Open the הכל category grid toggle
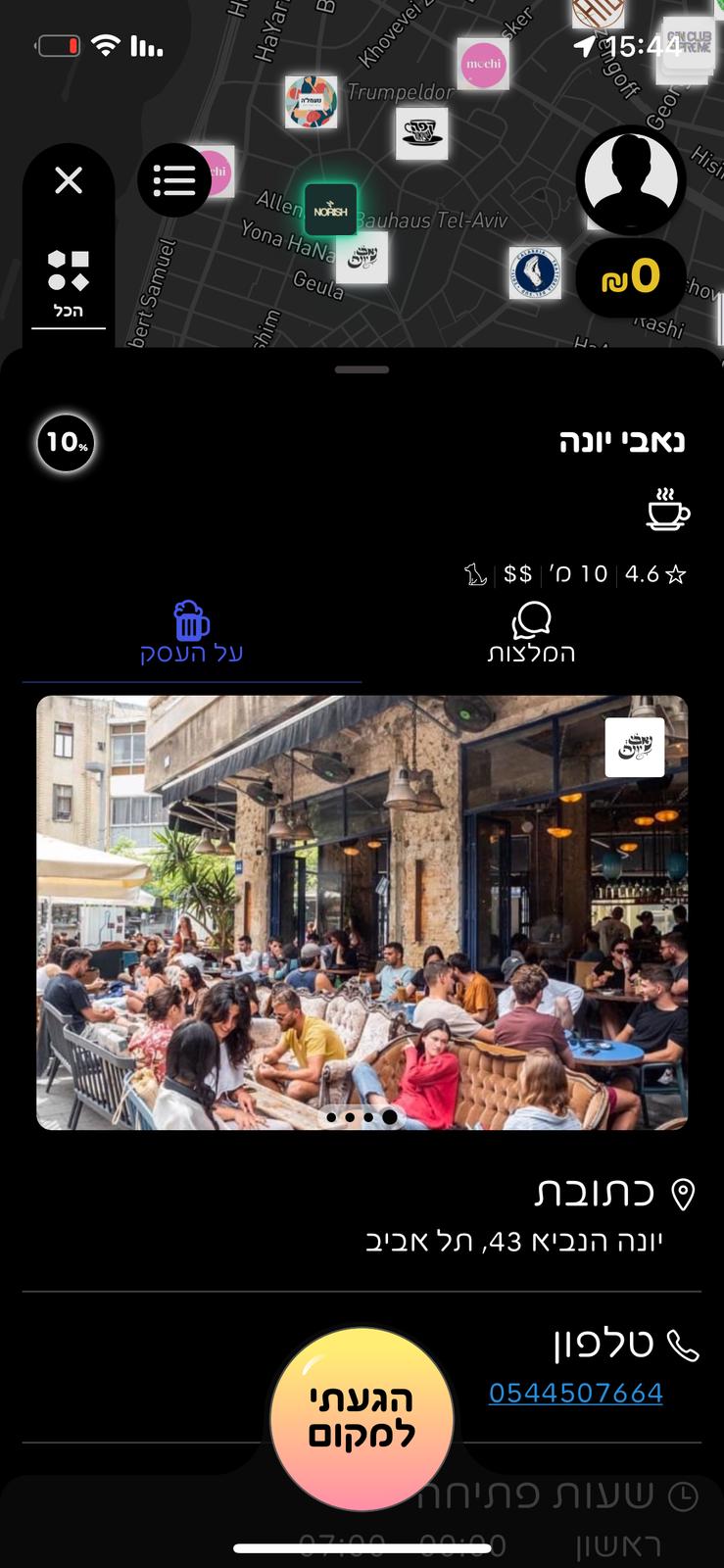Screen dimensions: 724x1568 coord(69,277)
